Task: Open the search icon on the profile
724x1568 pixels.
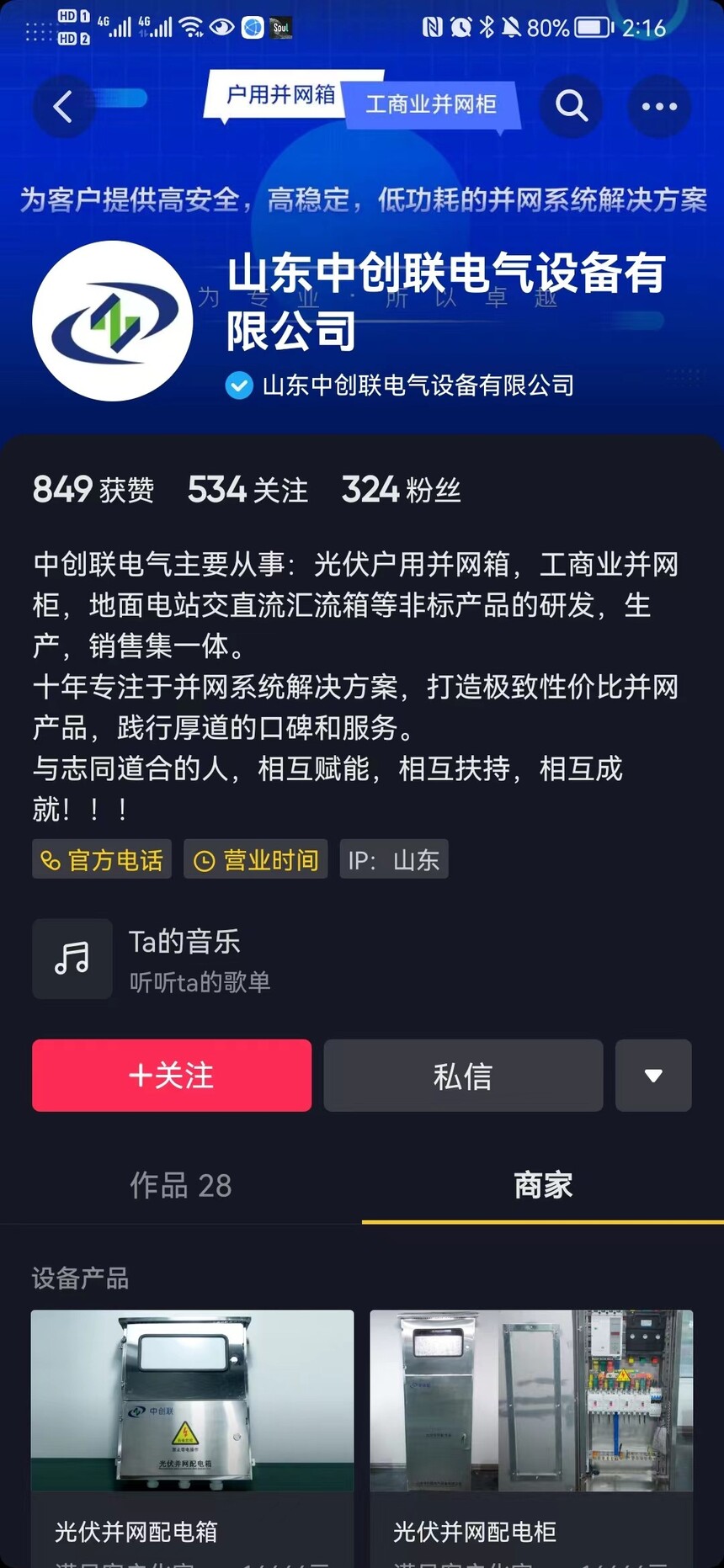Action: (x=571, y=107)
